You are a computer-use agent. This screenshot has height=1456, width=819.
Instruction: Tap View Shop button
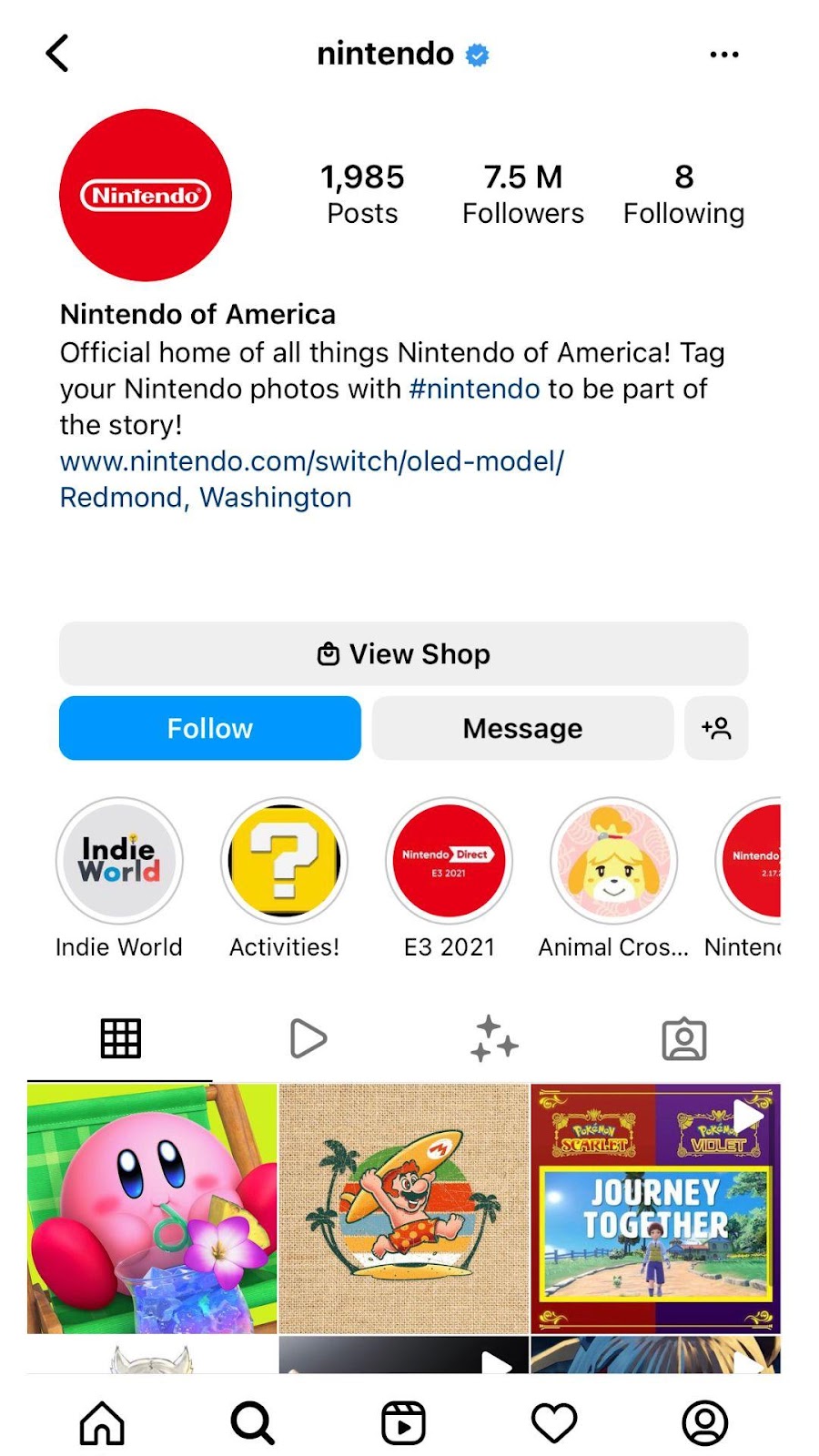point(403,653)
